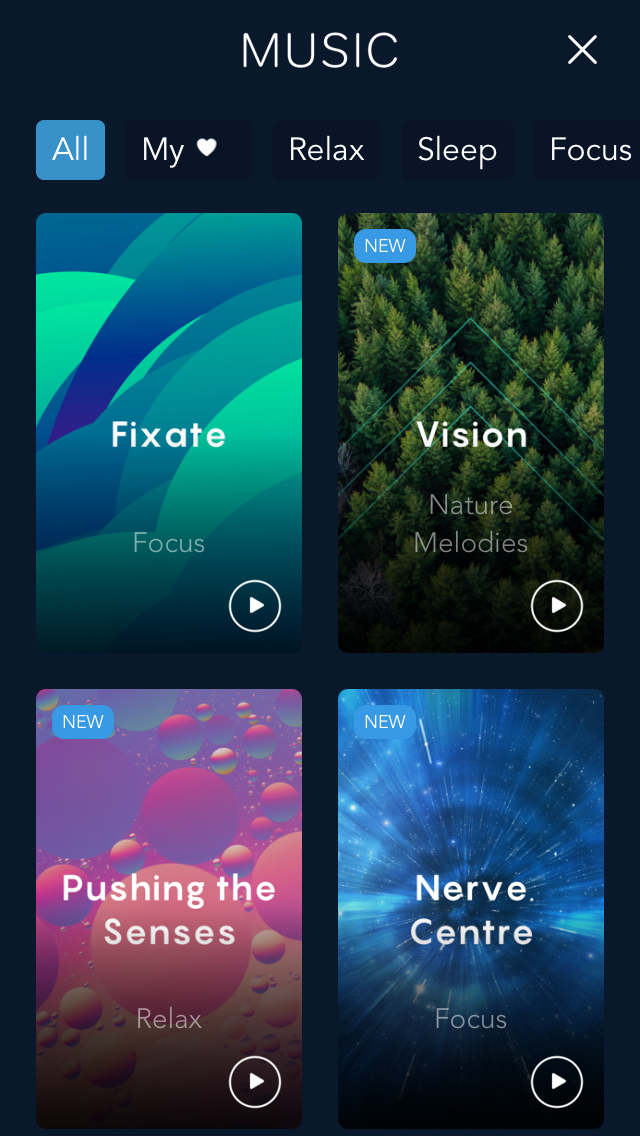The image size is (640, 1136).
Task: Play Pushing the Senses
Action: (x=255, y=1082)
